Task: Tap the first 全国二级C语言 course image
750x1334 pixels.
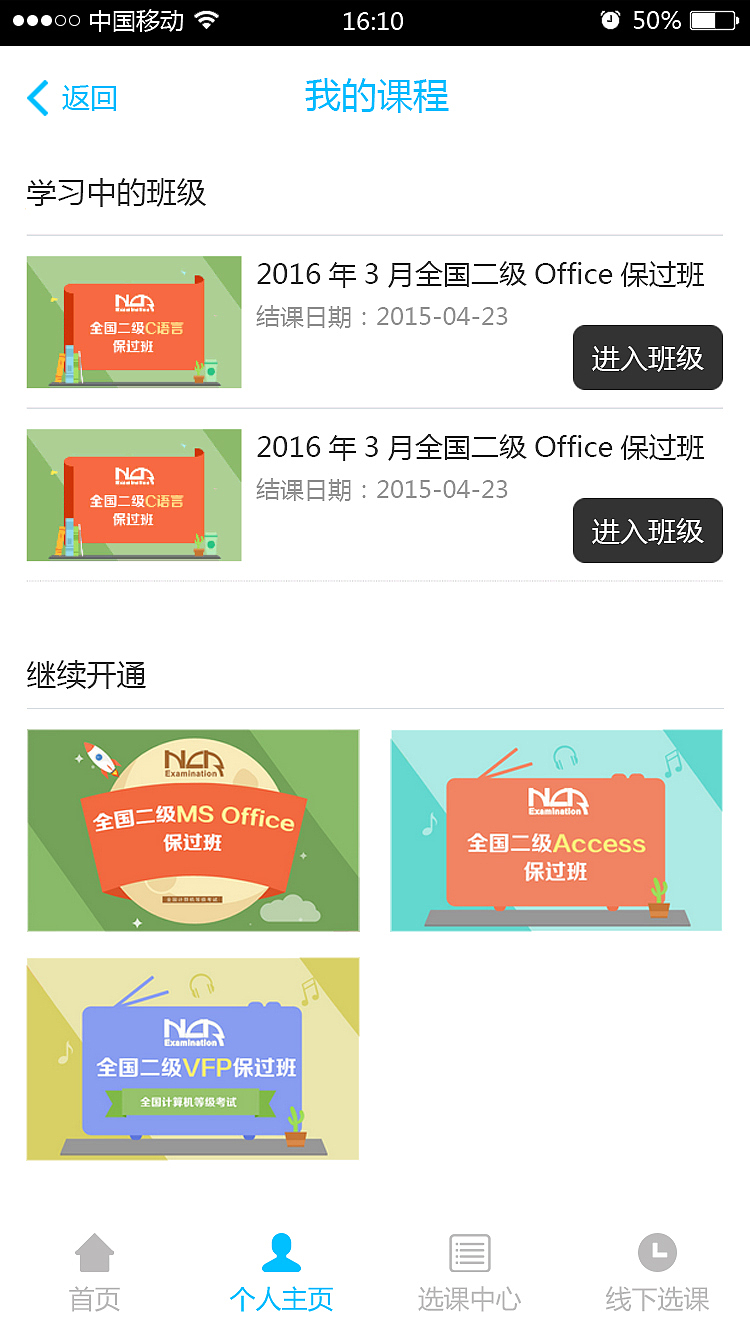Action: pyautogui.click(x=133, y=322)
